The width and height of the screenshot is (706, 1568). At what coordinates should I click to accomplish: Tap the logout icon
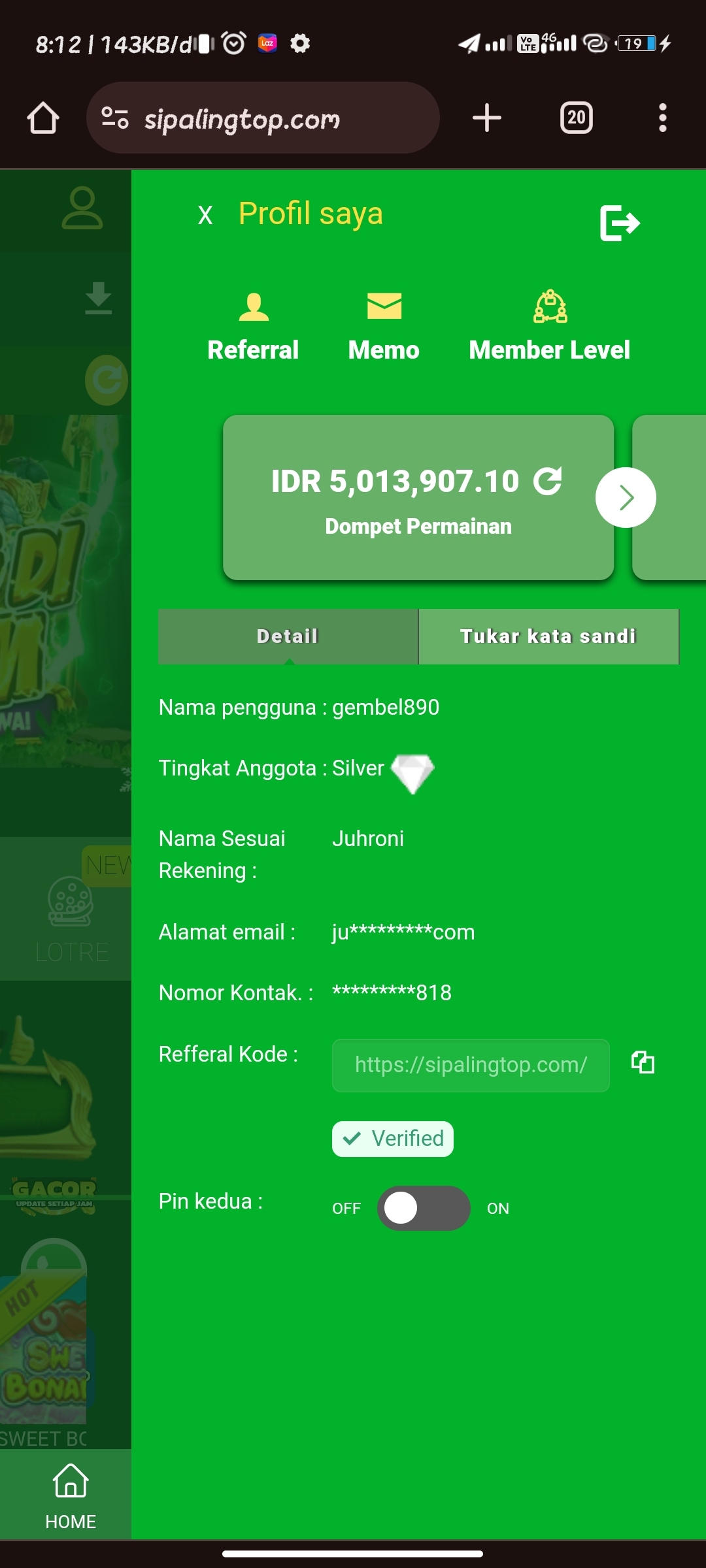point(619,223)
